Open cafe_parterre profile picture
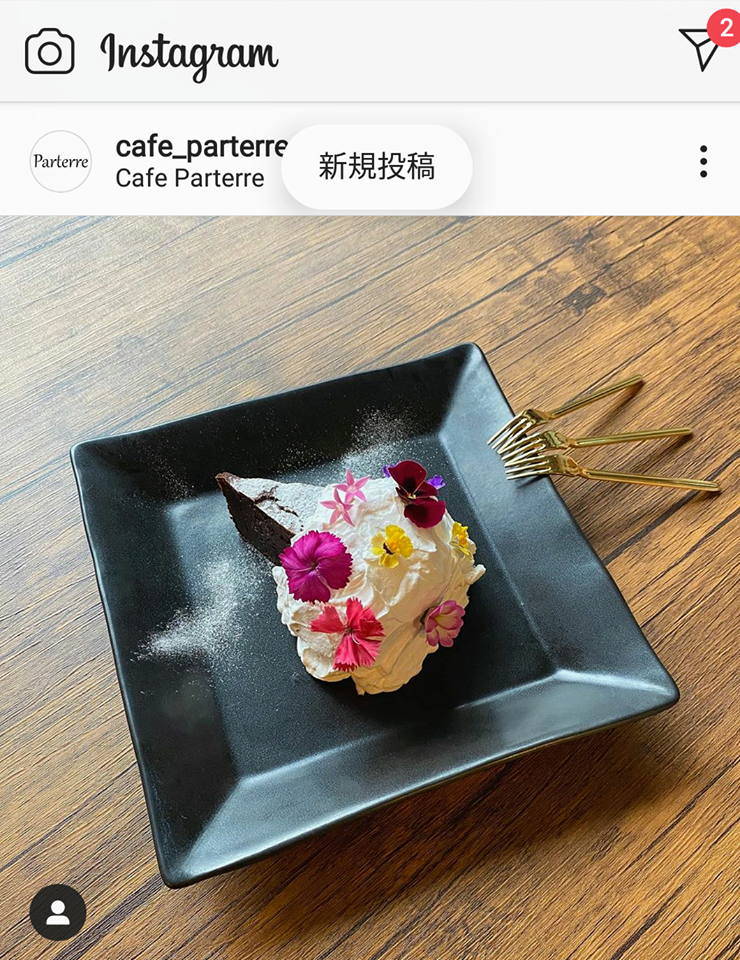The image size is (740, 960). [x=61, y=161]
